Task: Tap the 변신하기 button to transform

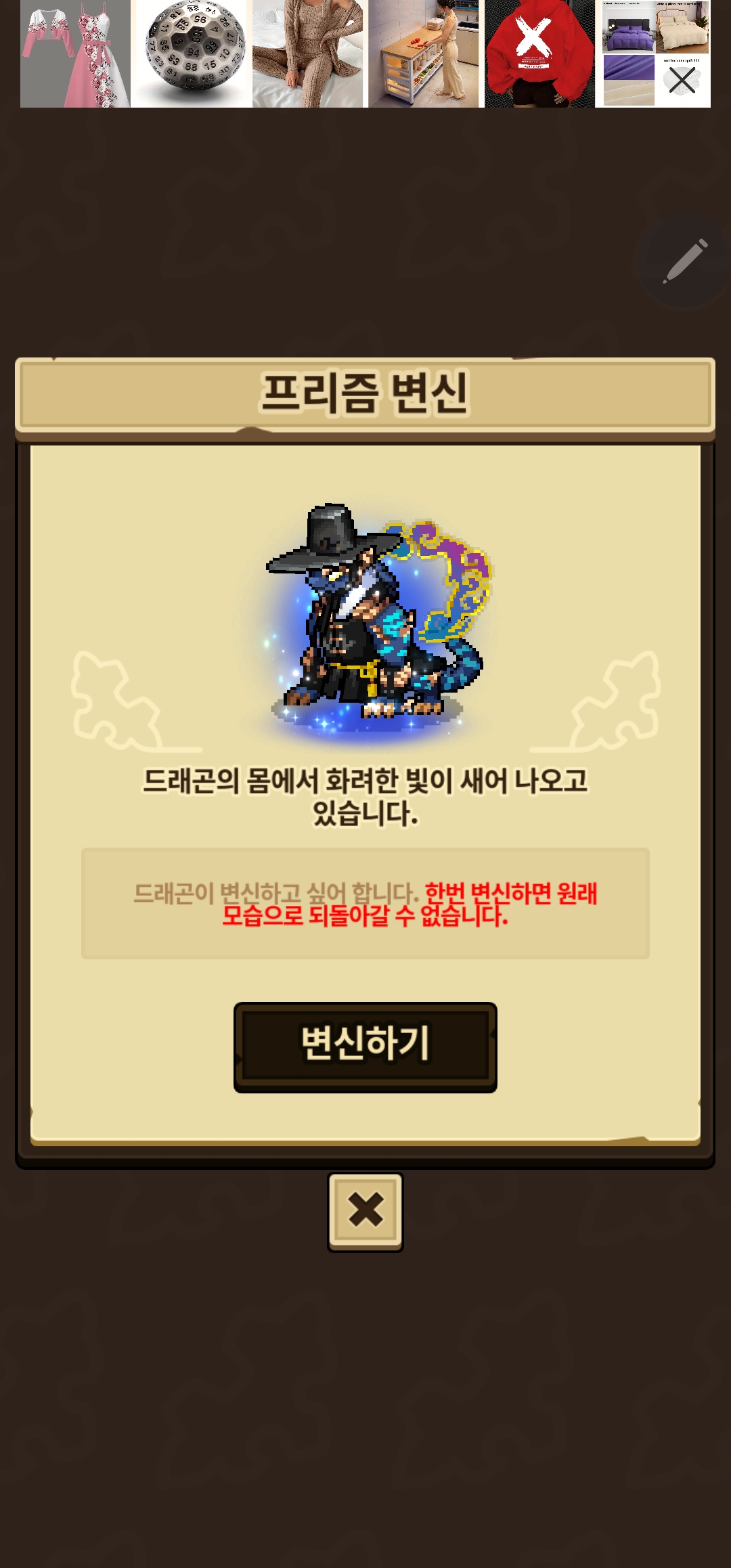Action: (365, 1047)
